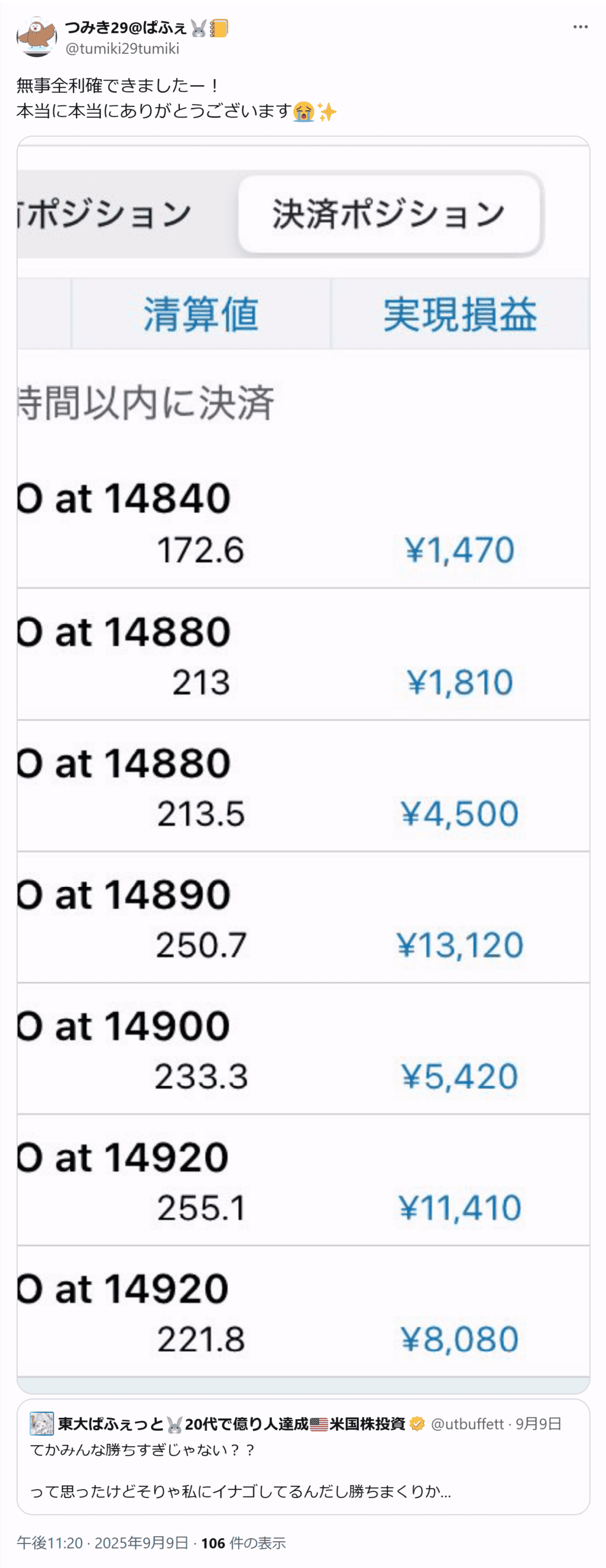Open the quoted post from @utbuffett
This screenshot has height=1568, width=606.
point(303,1464)
